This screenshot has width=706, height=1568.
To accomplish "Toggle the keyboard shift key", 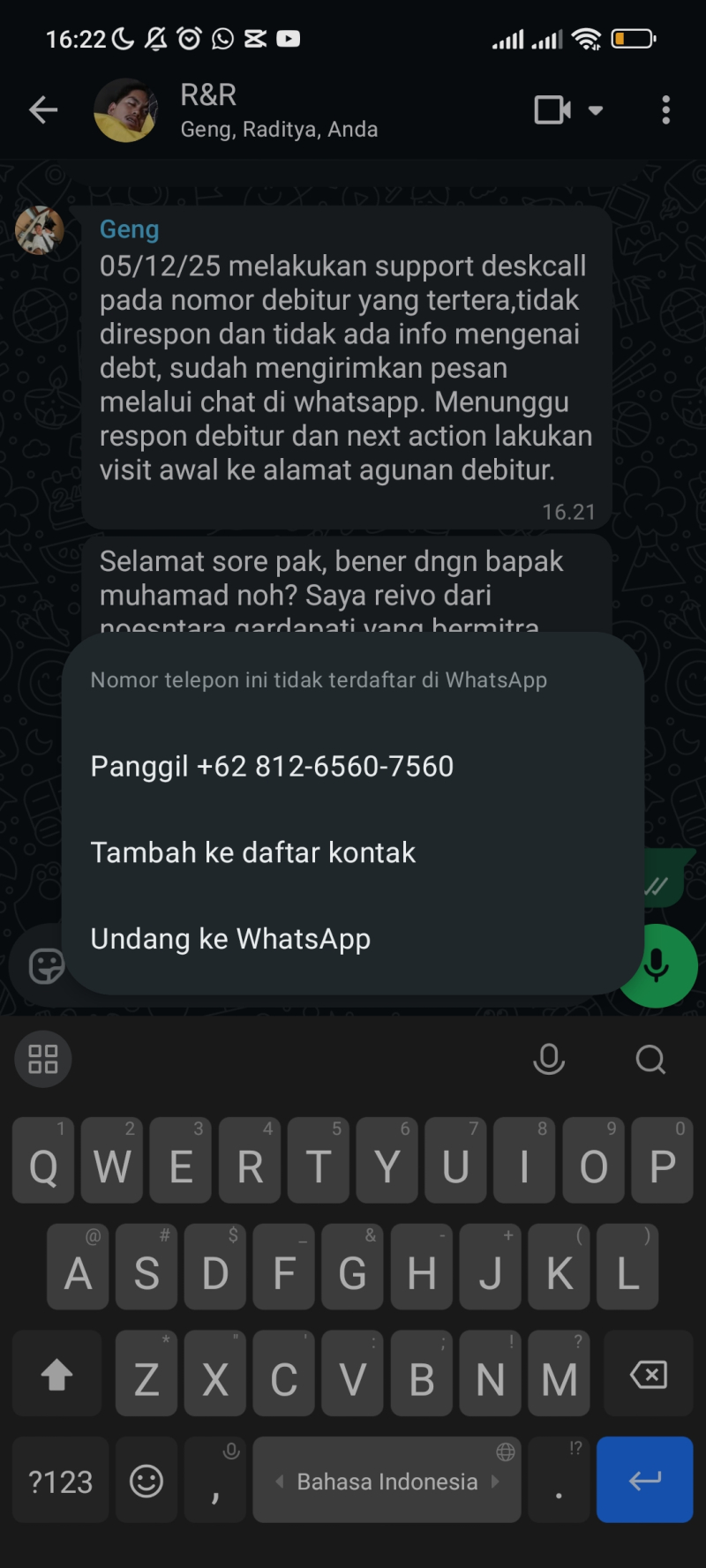I will click(57, 1375).
